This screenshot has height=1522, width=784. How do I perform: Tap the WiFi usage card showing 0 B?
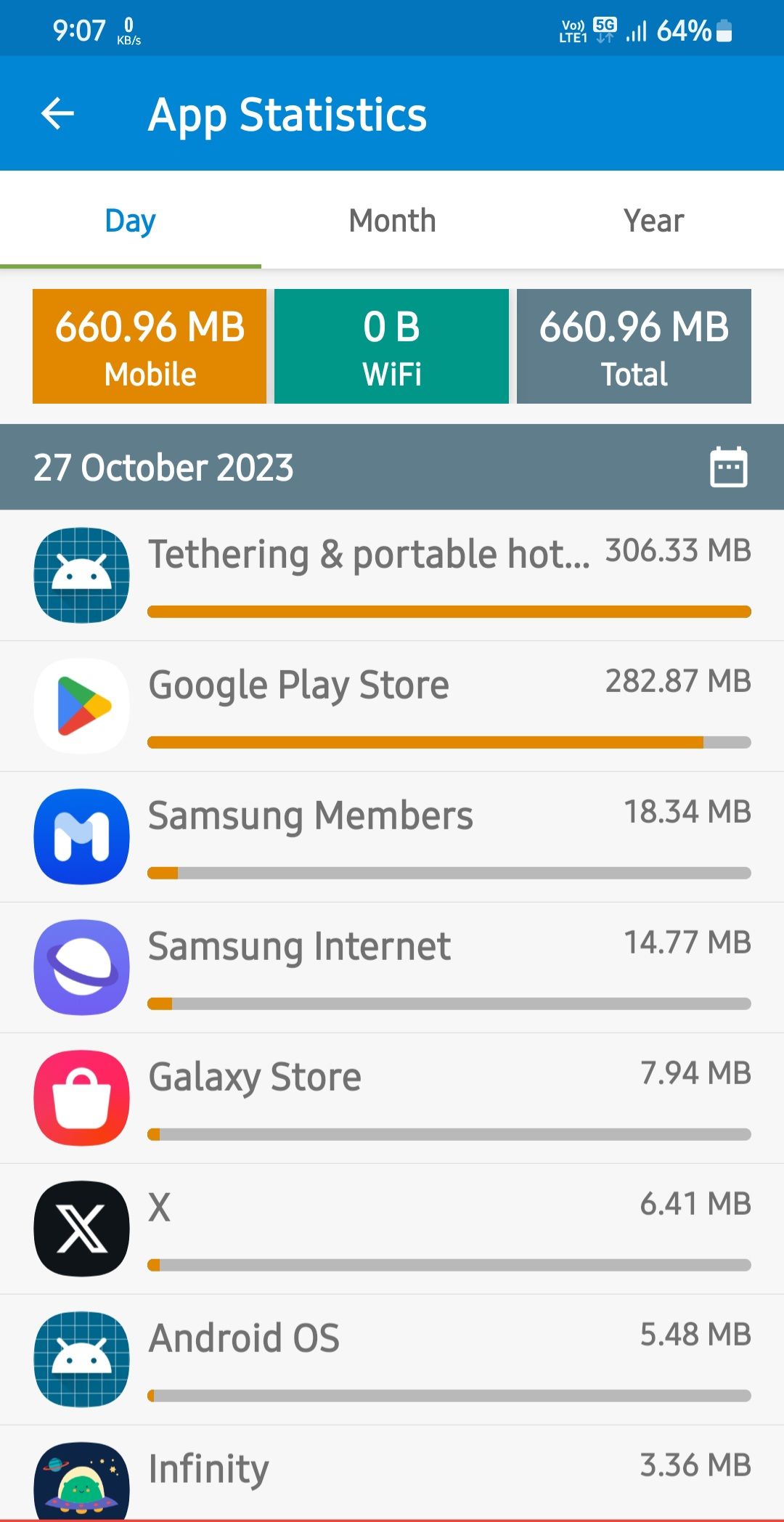coord(391,346)
